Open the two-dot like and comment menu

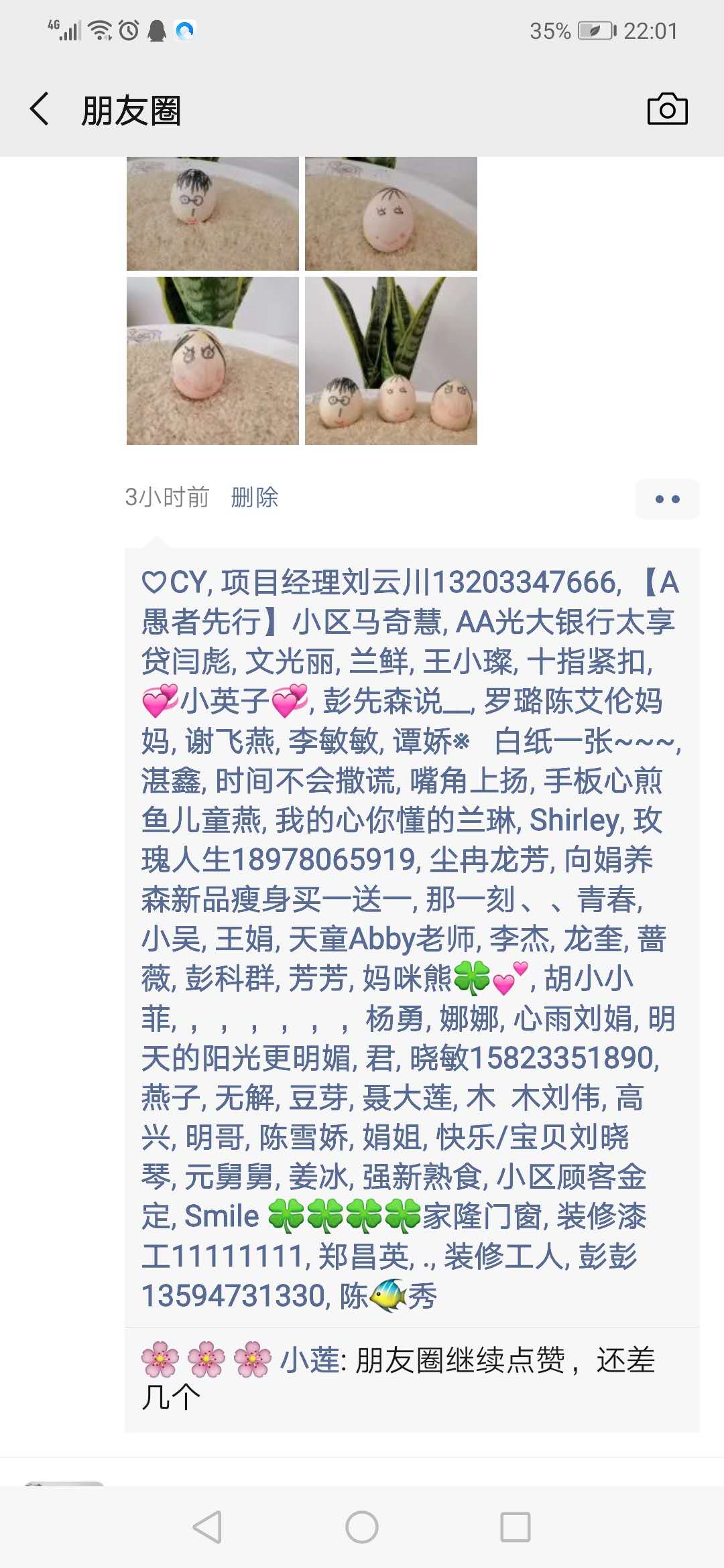[x=667, y=499]
